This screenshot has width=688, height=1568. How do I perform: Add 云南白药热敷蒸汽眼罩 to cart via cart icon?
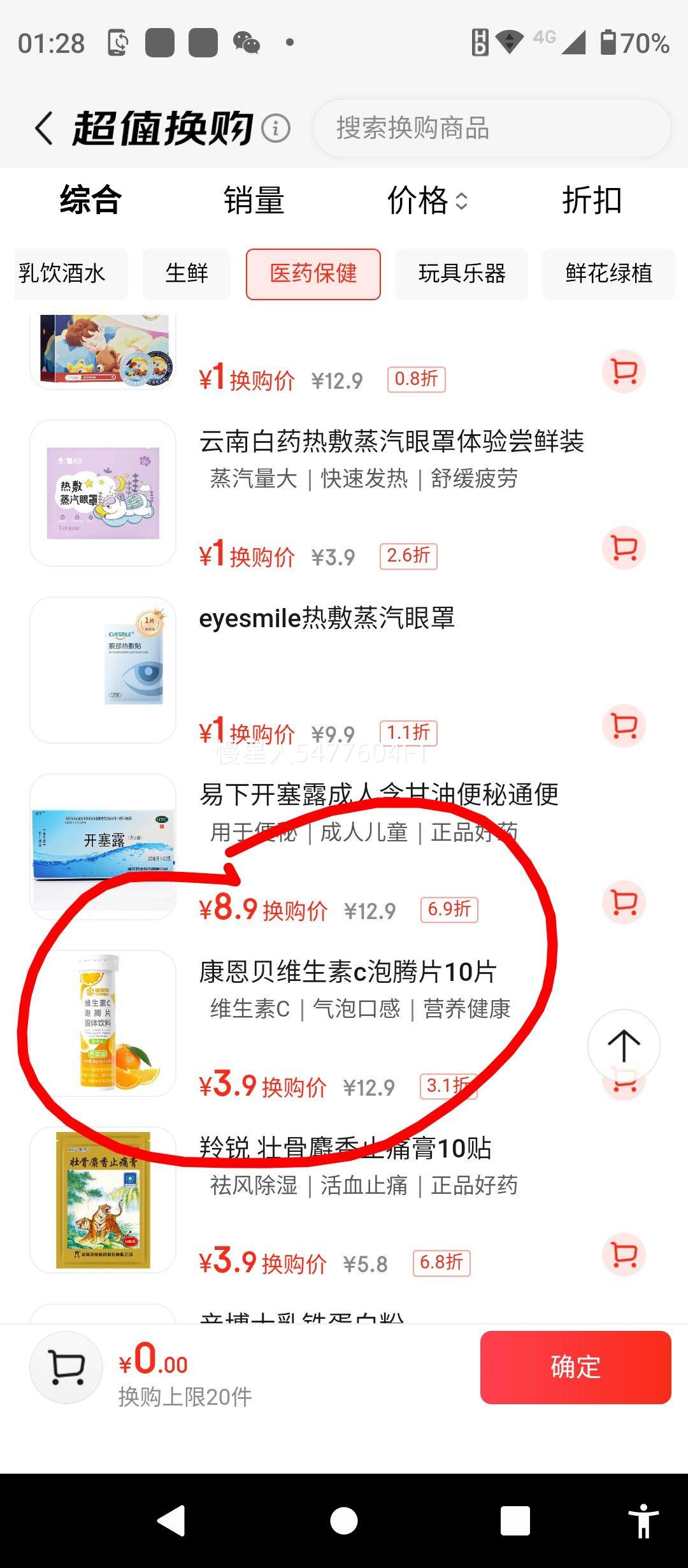pos(623,548)
